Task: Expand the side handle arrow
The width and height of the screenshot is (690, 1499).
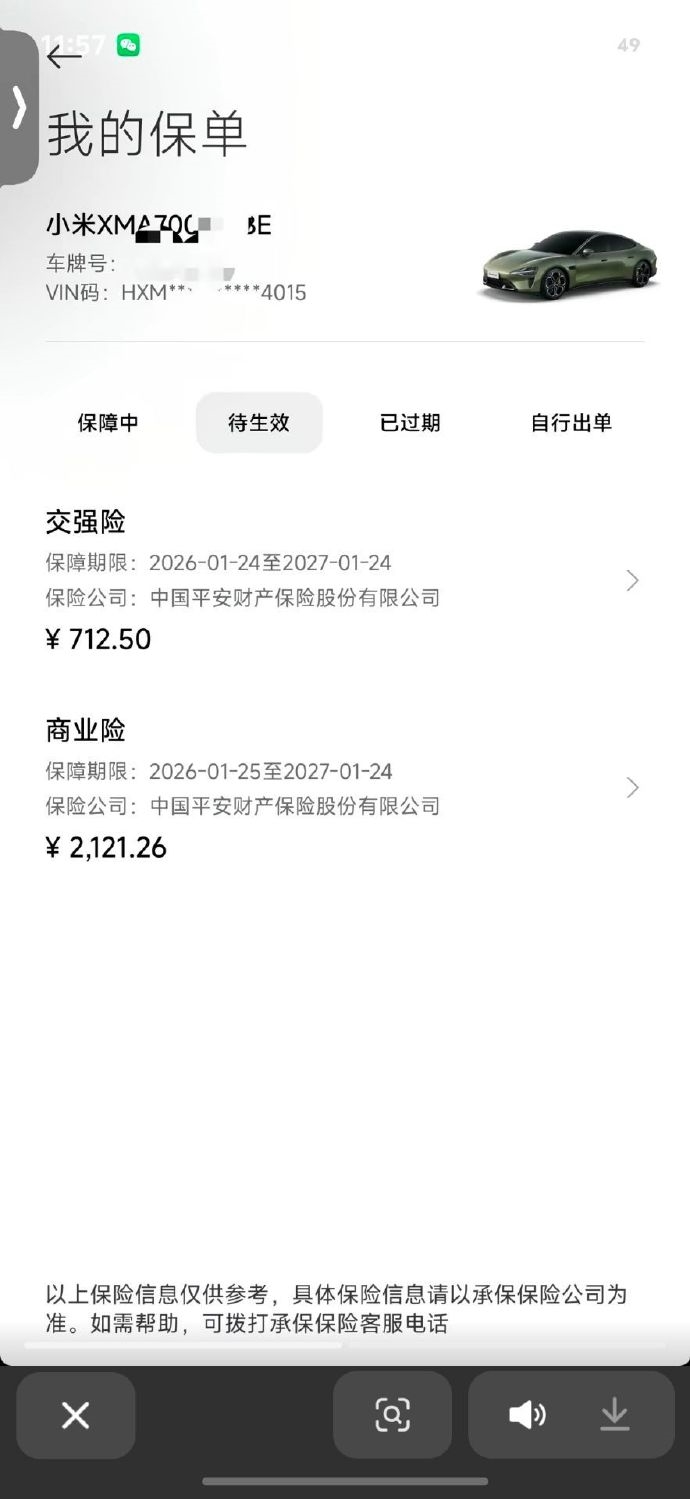Action: click(x=18, y=108)
